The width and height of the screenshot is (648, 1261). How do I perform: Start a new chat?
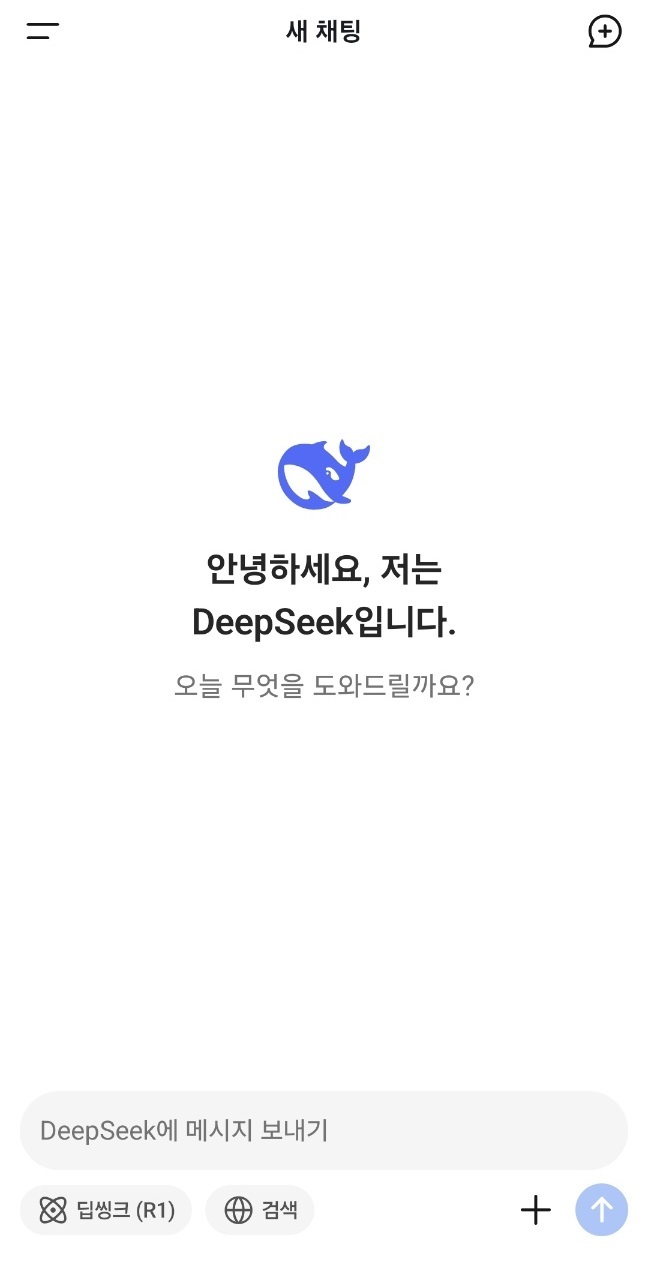click(604, 31)
